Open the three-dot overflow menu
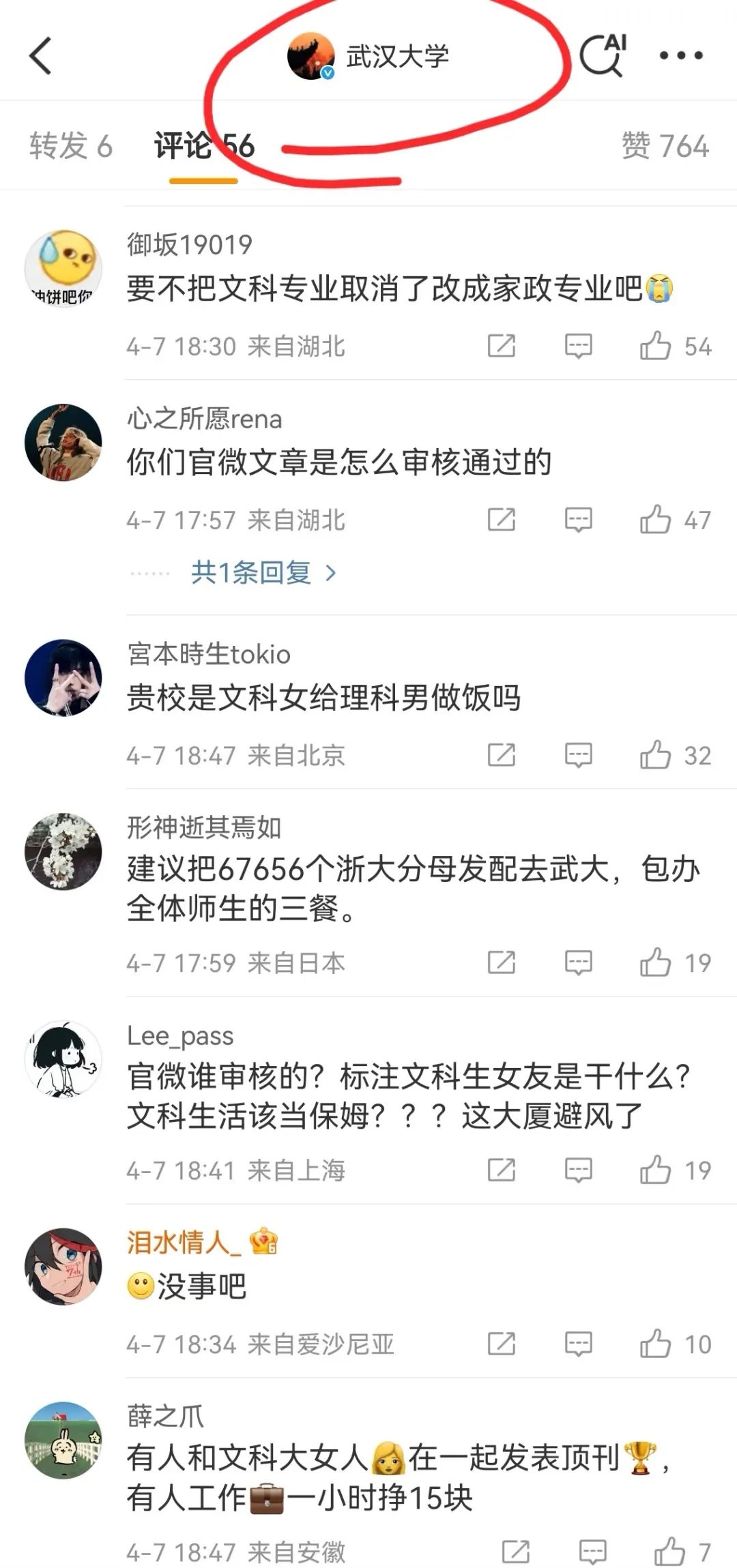The width and height of the screenshot is (737, 1568). pos(680,56)
